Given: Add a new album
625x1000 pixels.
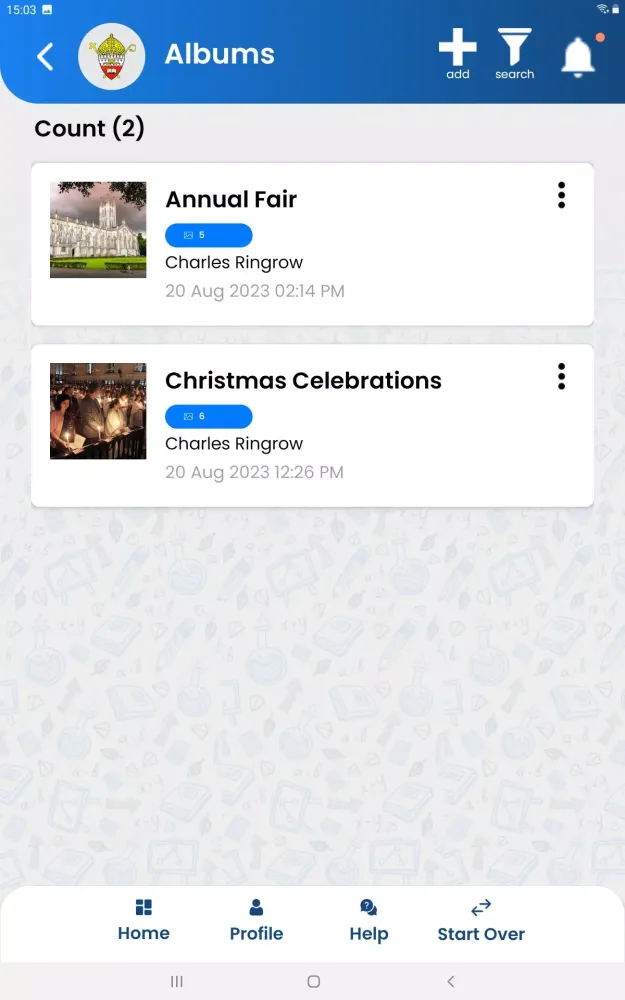Looking at the screenshot, I should coord(458,54).
